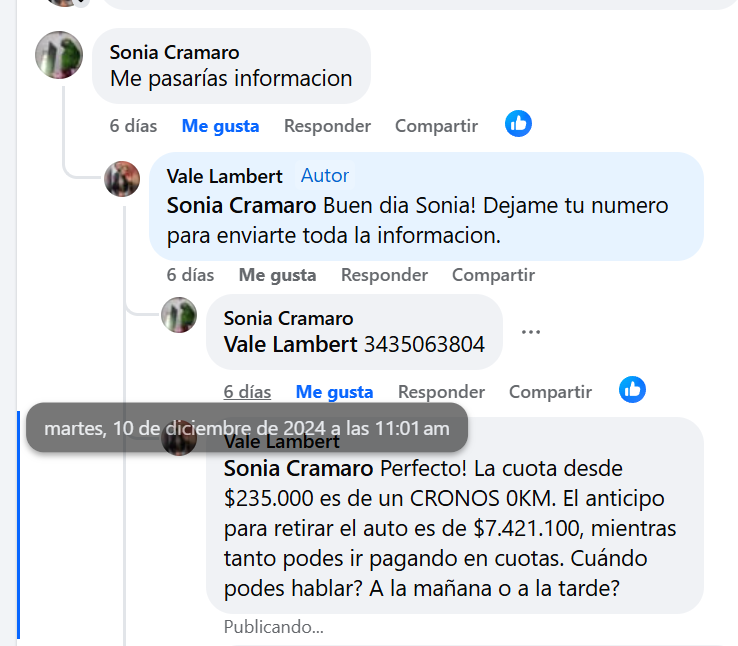738x646 pixels.
Task: Tap Sonia Cramaro's avatar on the top comment
Action: click(x=59, y=54)
